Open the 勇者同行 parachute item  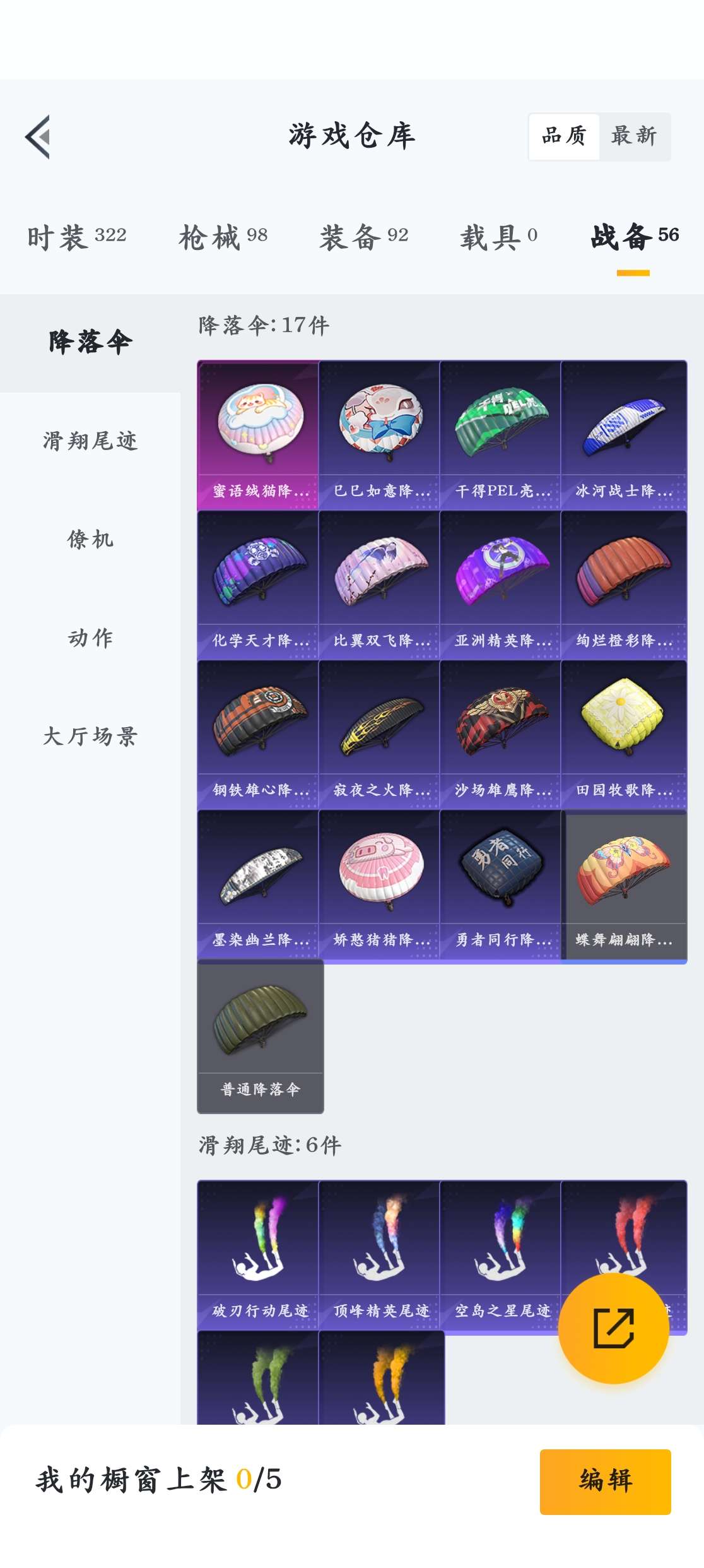[500, 884]
